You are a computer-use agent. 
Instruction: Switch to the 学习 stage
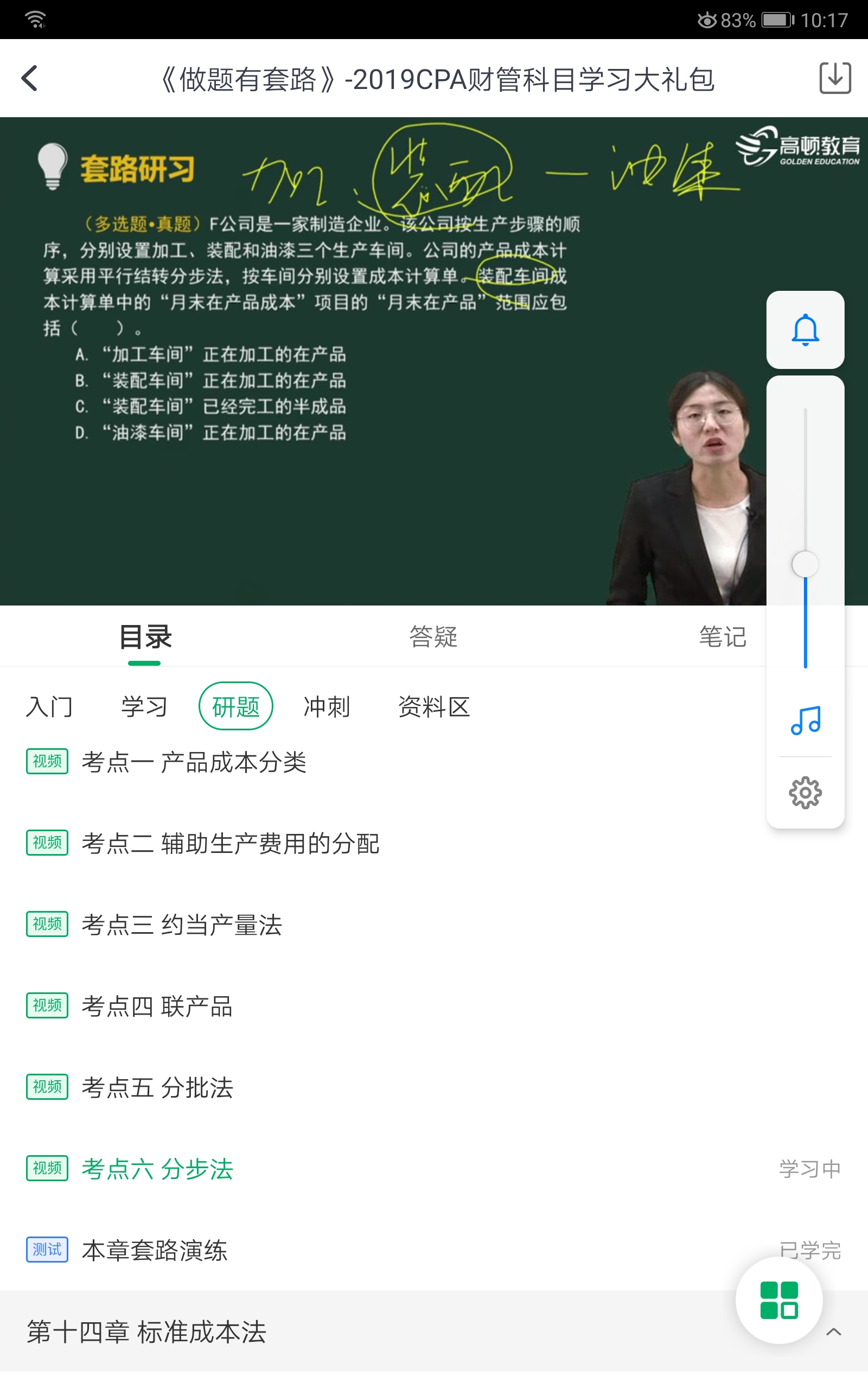(x=144, y=706)
